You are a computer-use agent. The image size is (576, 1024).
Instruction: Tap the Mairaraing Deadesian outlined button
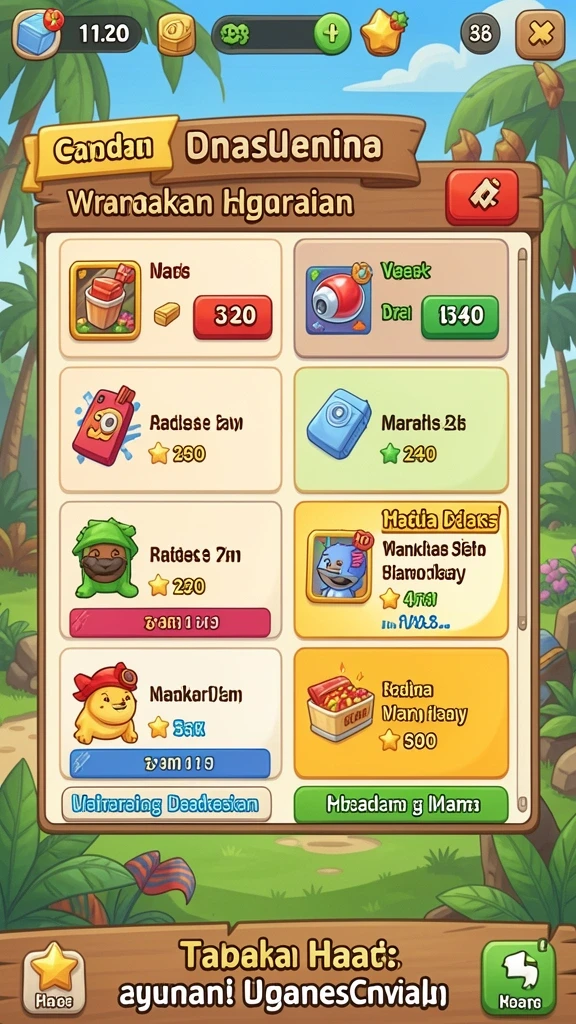(166, 804)
